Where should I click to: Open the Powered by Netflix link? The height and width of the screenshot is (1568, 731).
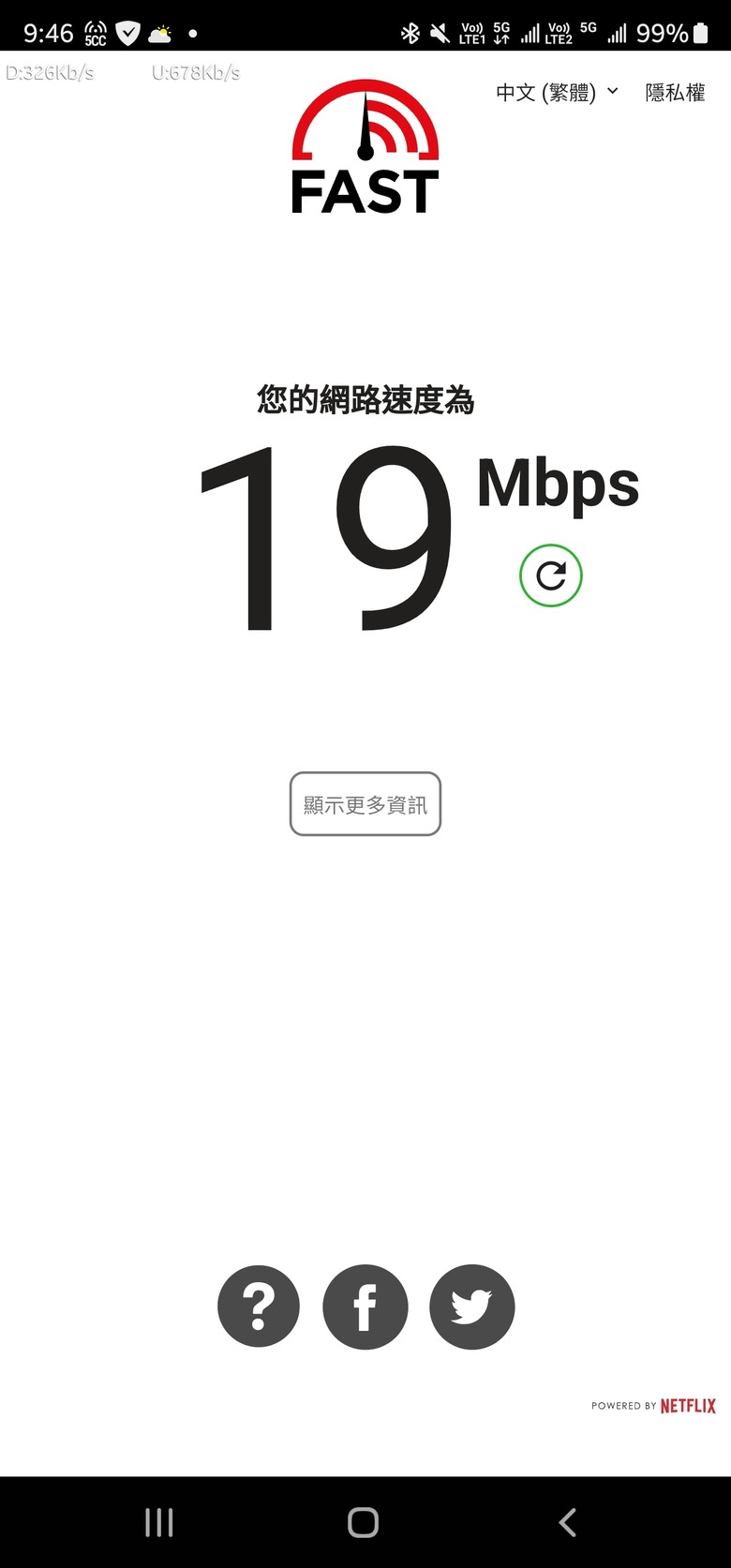(653, 1406)
